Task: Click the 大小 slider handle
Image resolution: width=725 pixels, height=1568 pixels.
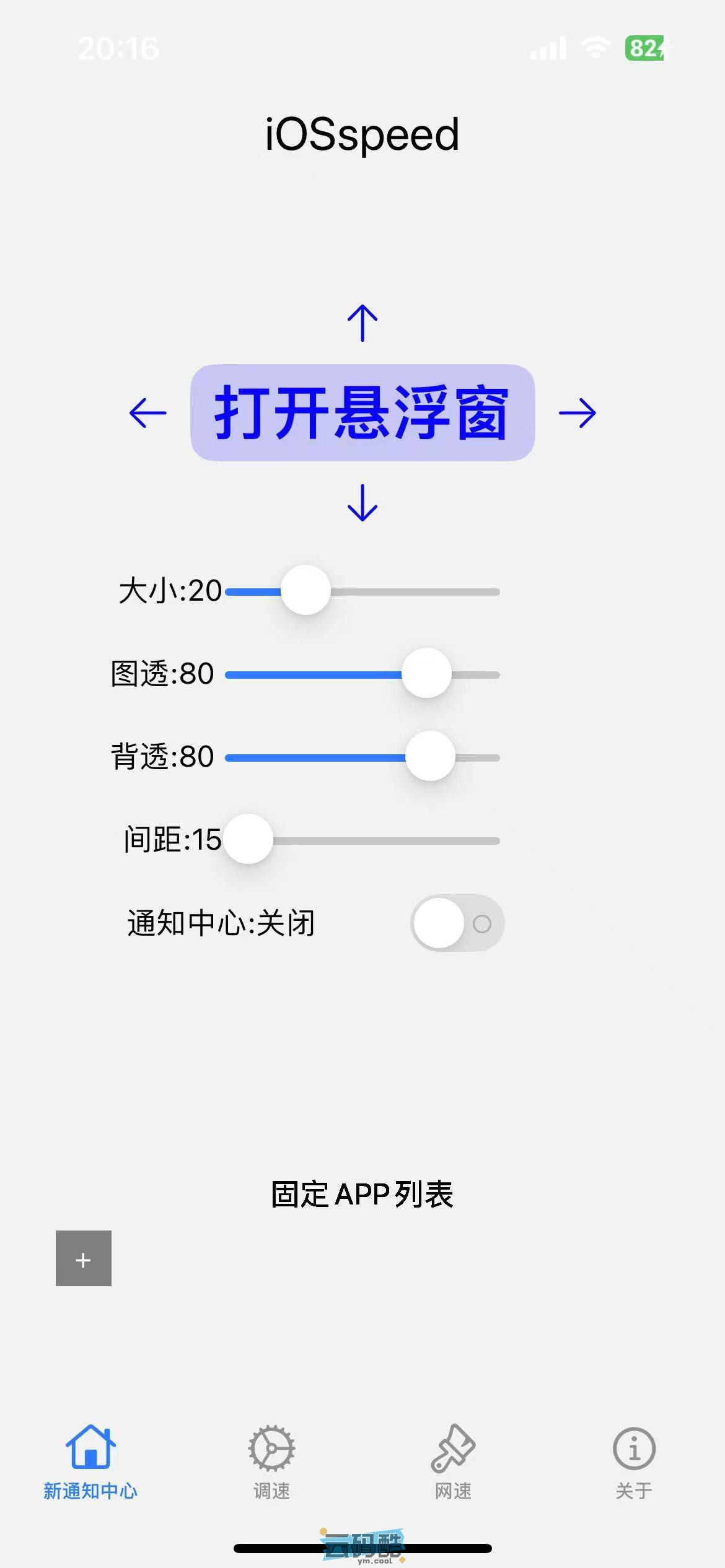Action: point(306,591)
